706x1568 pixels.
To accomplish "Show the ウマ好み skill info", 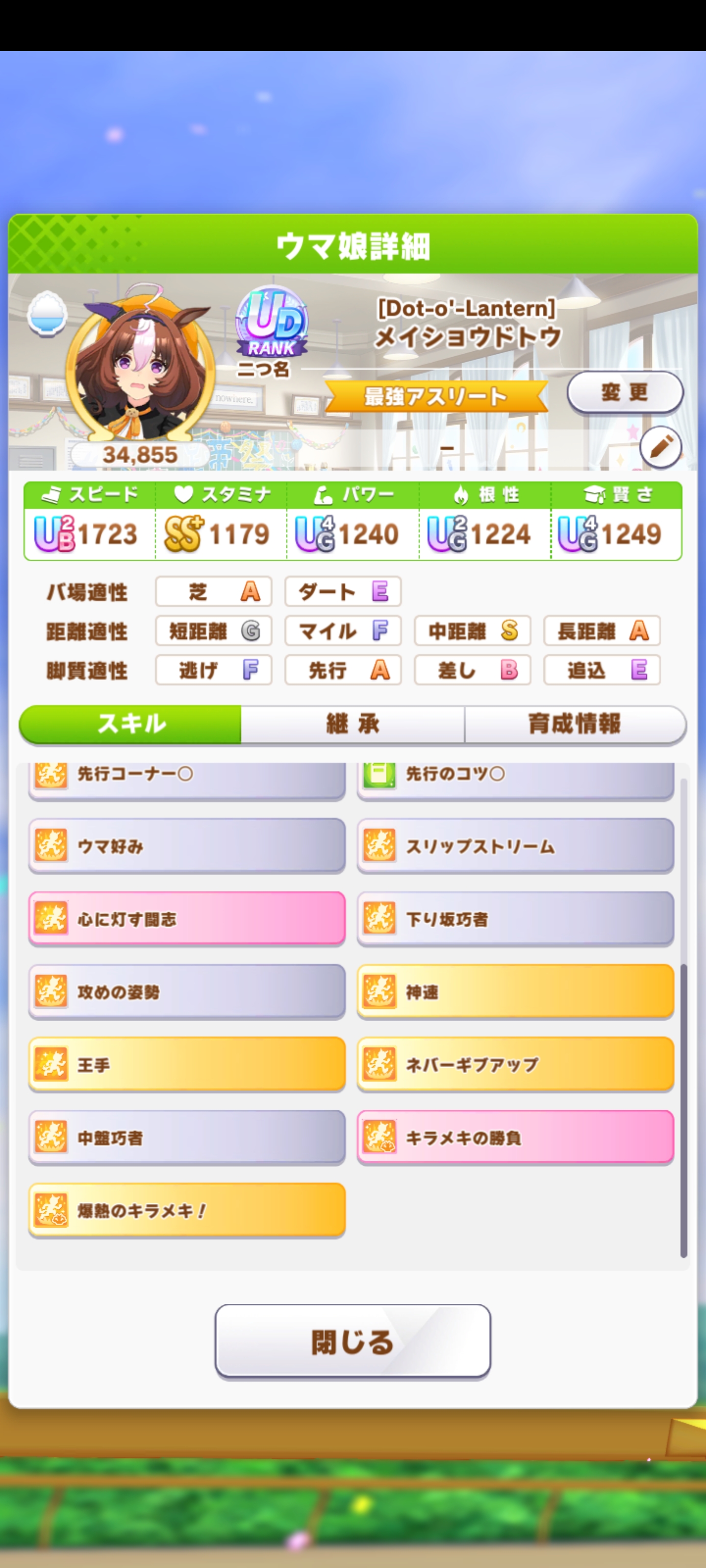I will 186,846.
